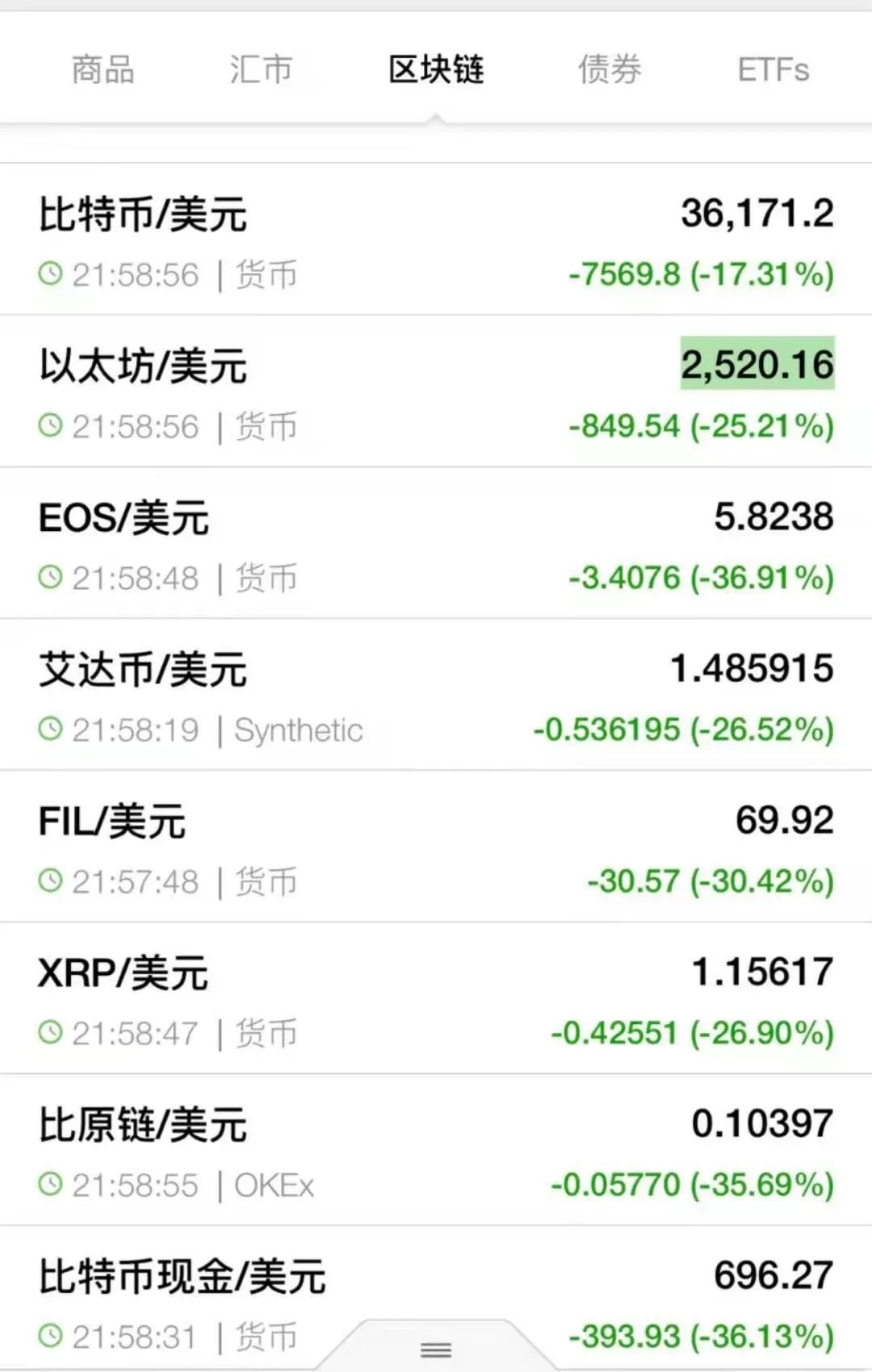Click the clock icon beside 艾达币 timestamp
The height and width of the screenshot is (1372, 872).
point(52,730)
